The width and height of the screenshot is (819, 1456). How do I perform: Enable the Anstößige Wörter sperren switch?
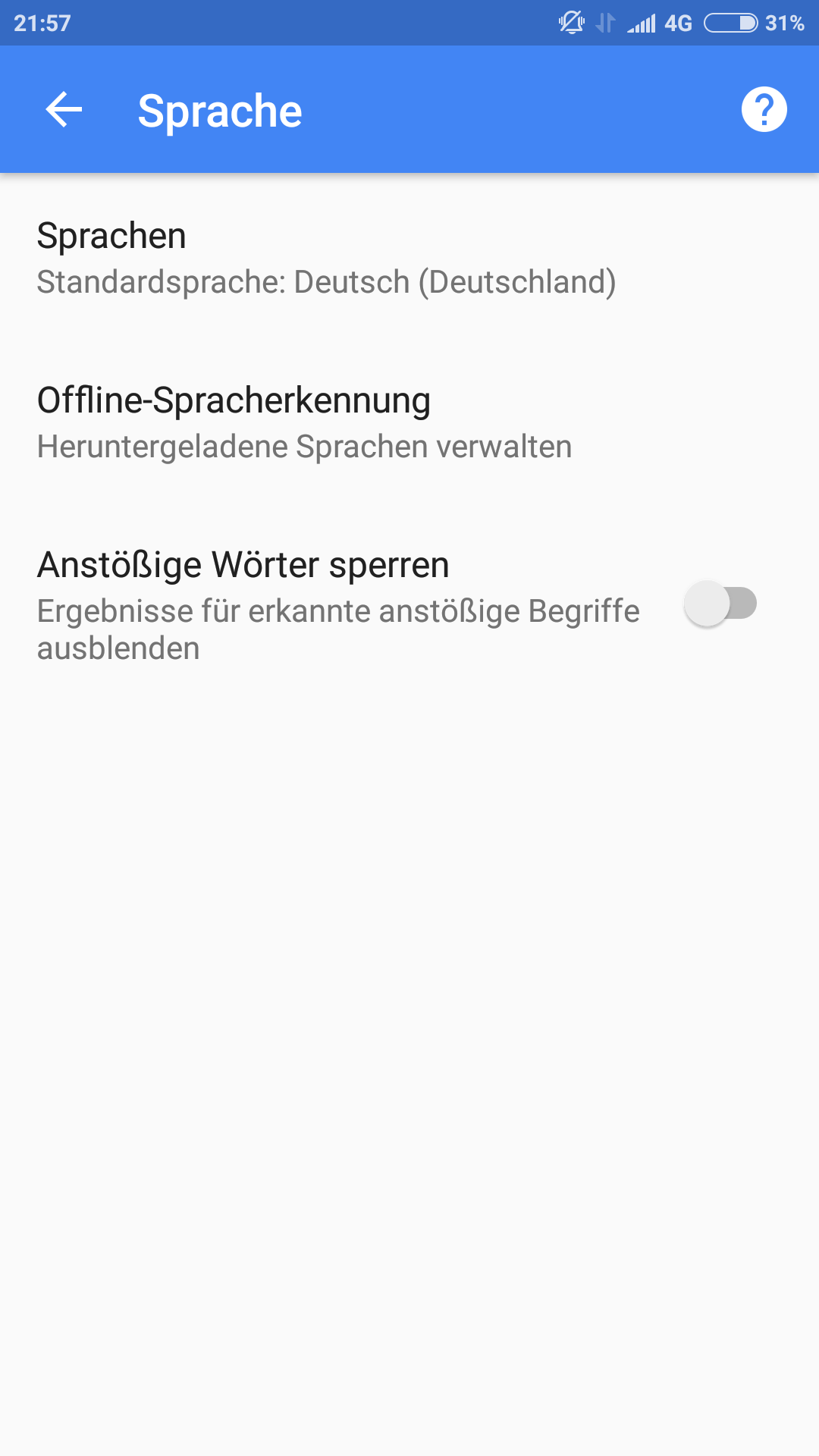click(720, 604)
